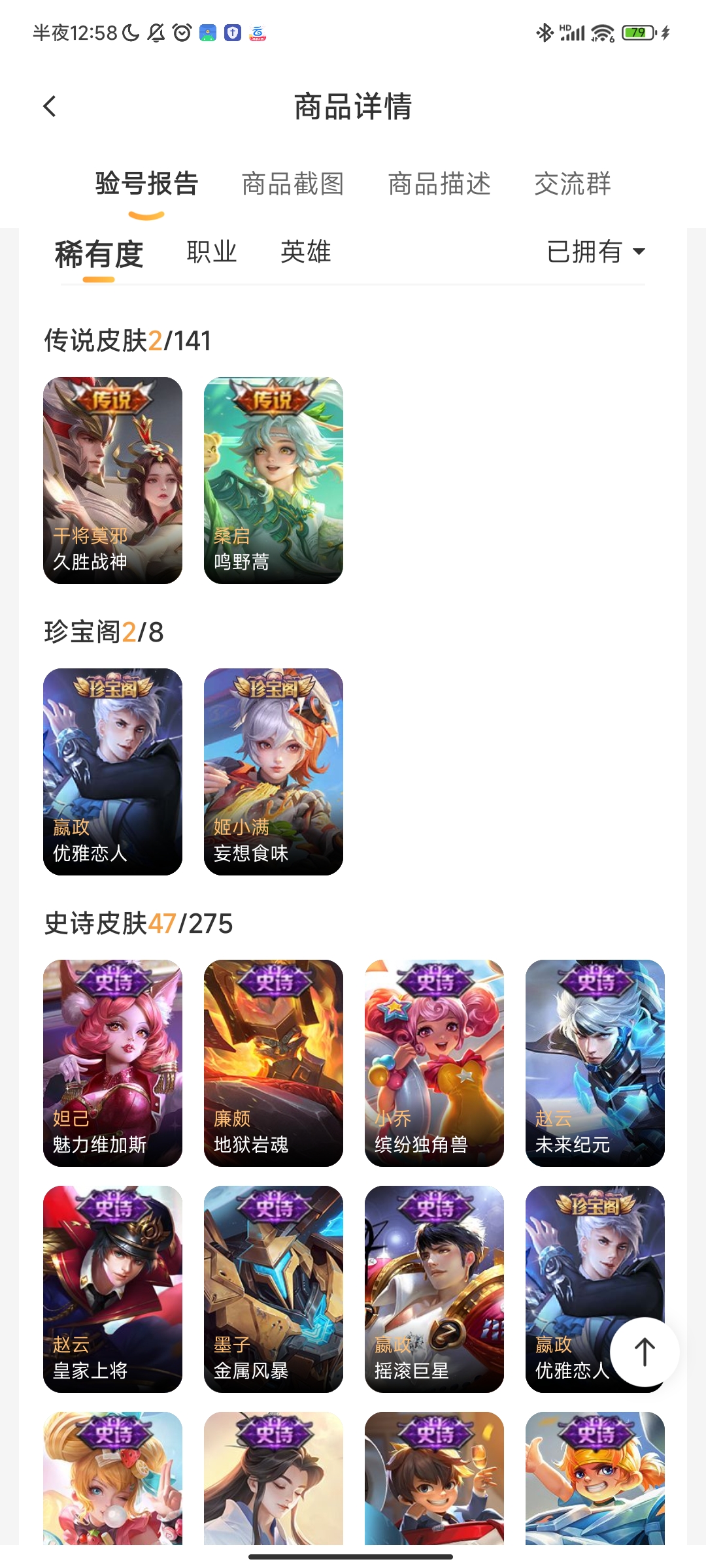Image resolution: width=706 pixels, height=1568 pixels.
Task: Expand the 已拥有 dropdown
Action: point(596,252)
